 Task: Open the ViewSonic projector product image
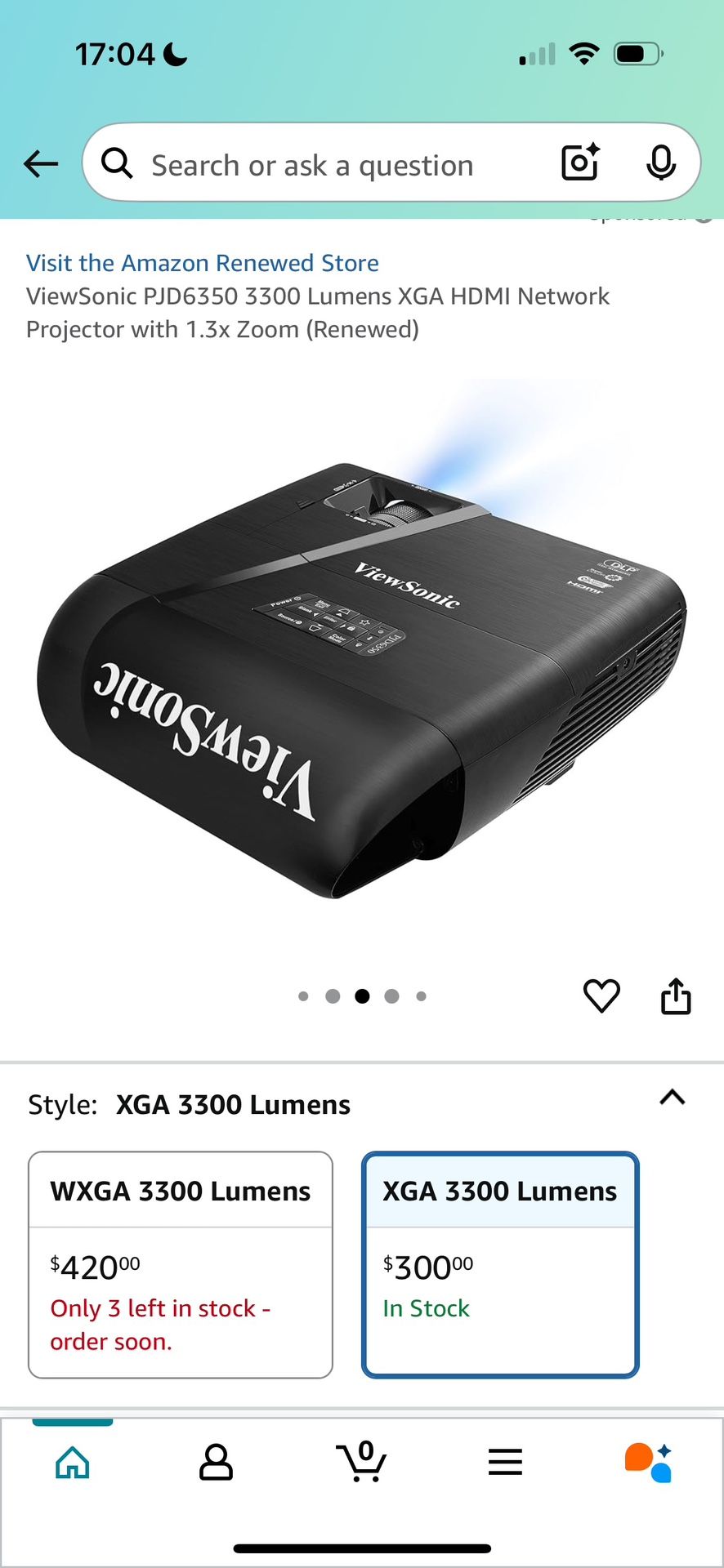[x=361, y=678]
